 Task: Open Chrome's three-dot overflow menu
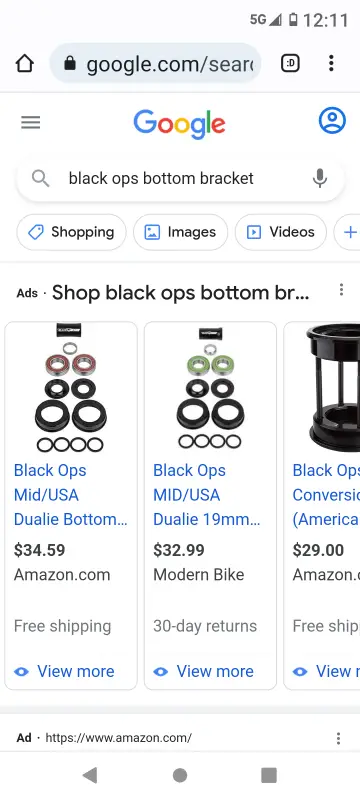[x=331, y=63]
